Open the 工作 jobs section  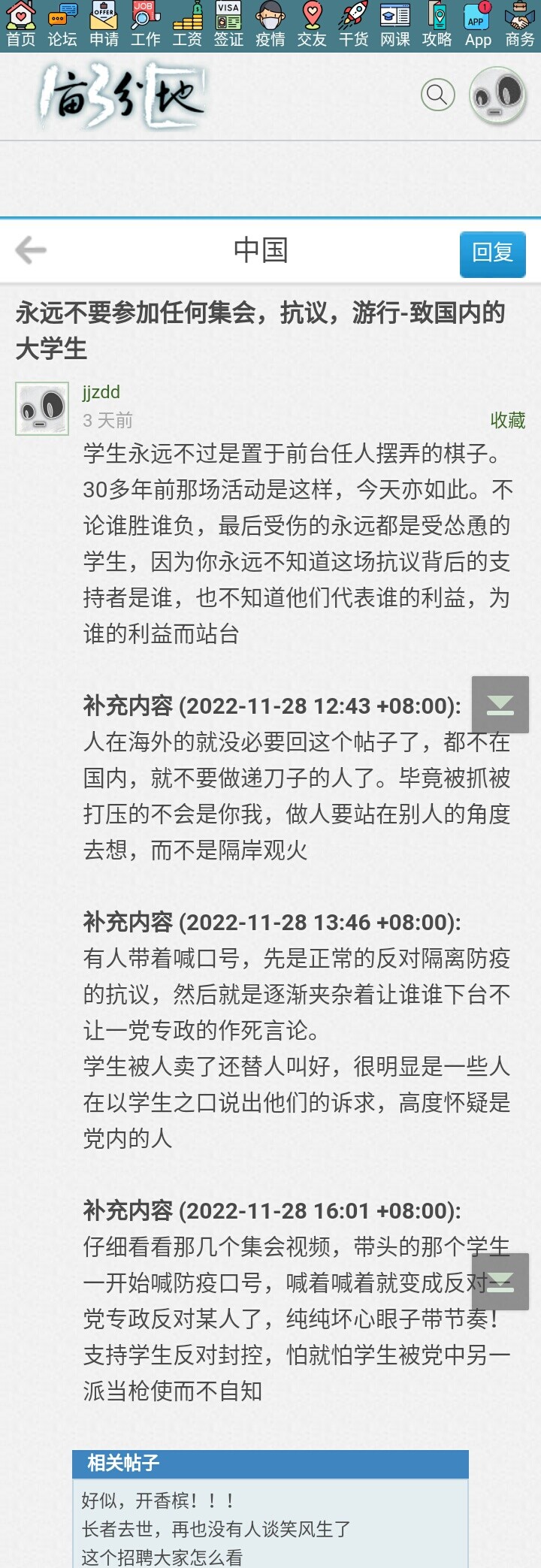(x=145, y=24)
